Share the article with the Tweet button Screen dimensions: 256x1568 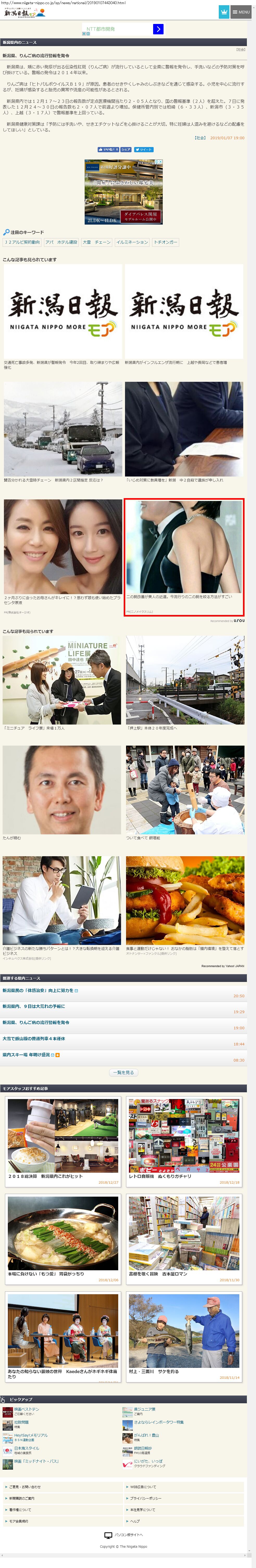coord(144,149)
